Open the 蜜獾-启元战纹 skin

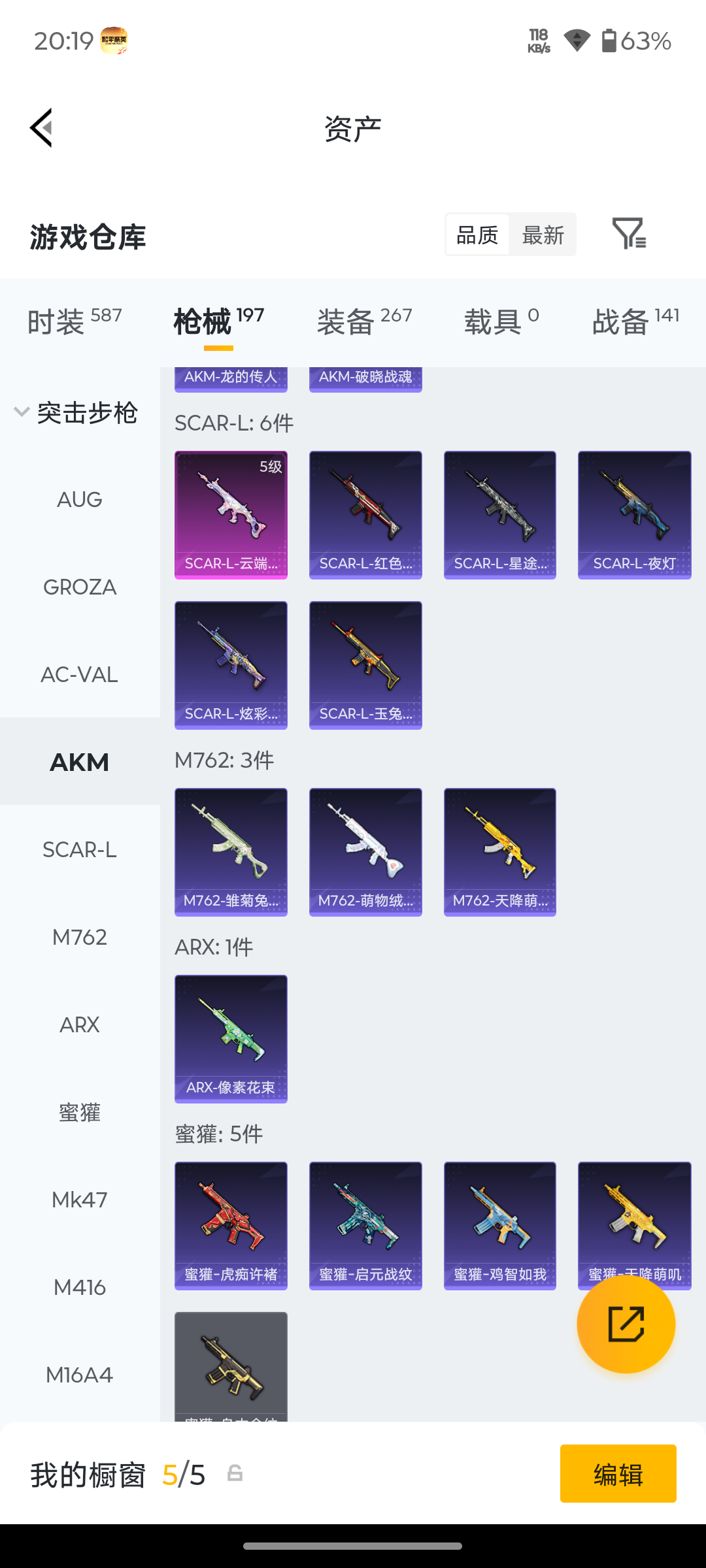click(x=365, y=1226)
